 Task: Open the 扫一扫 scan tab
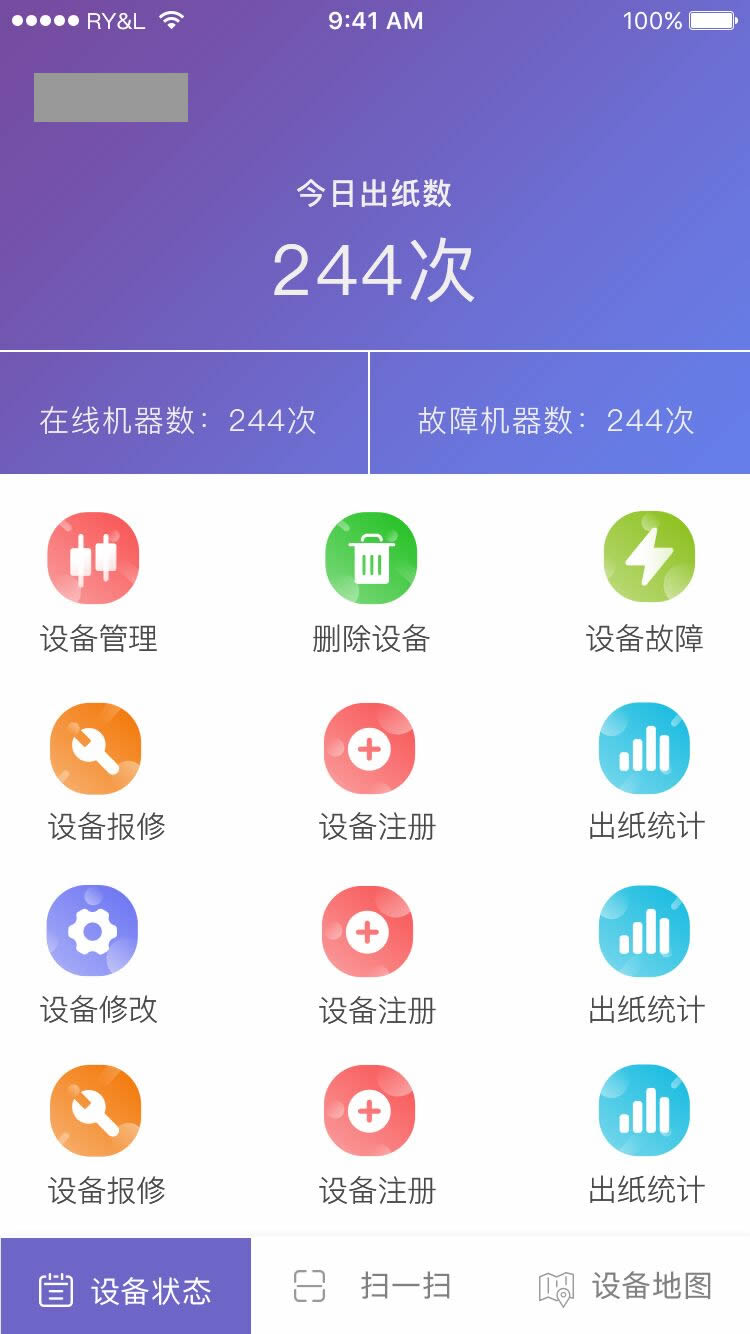[373, 1286]
